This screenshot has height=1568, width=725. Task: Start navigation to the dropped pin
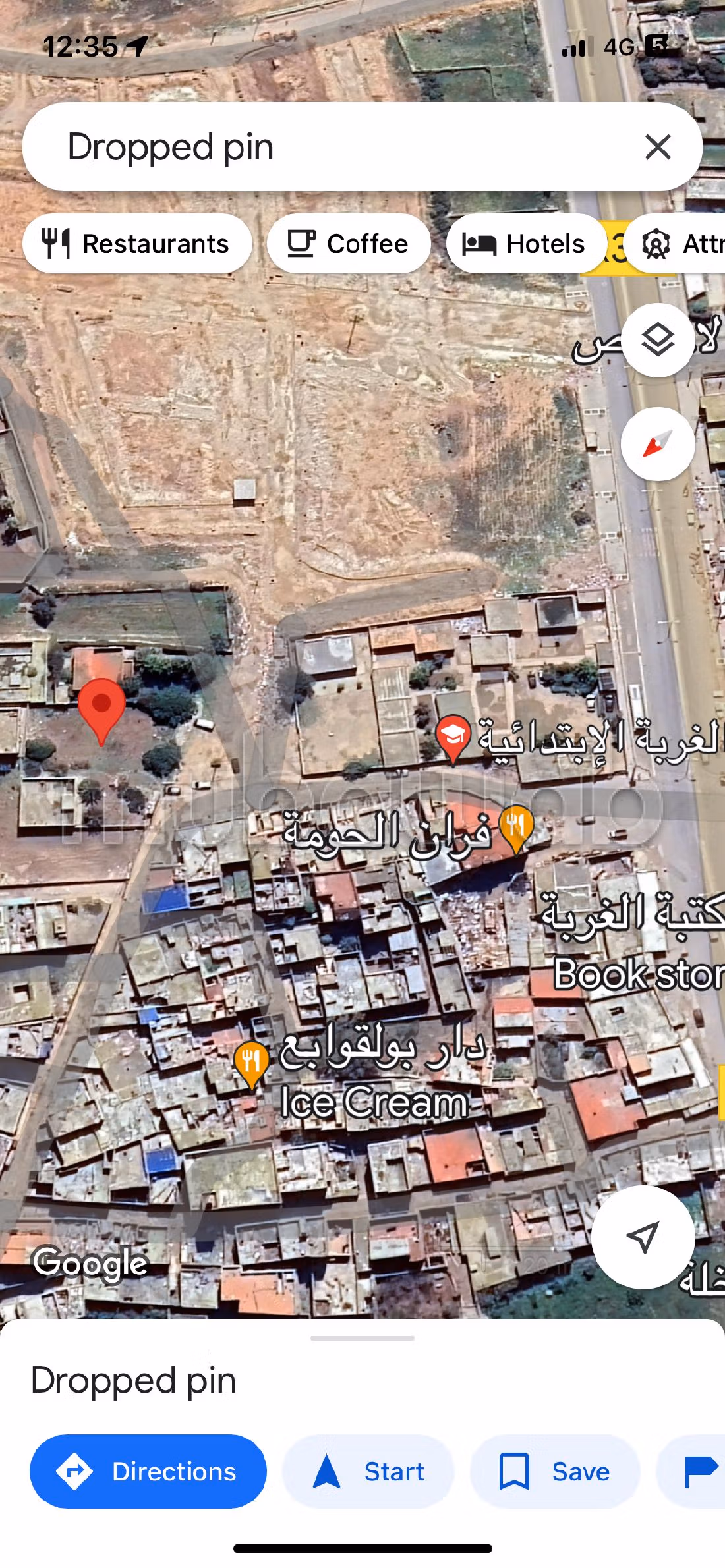coord(368,1471)
